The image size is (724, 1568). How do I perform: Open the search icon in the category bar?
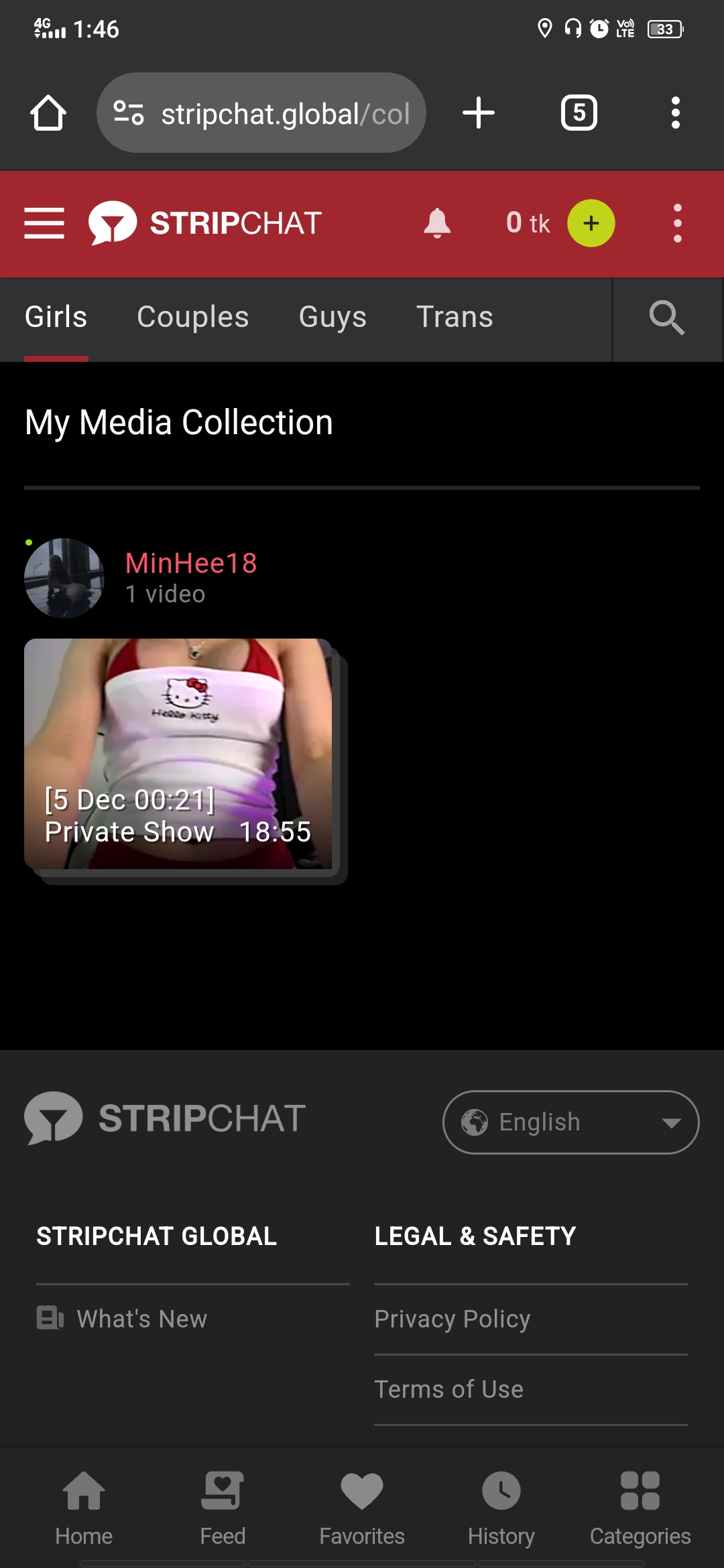667,319
